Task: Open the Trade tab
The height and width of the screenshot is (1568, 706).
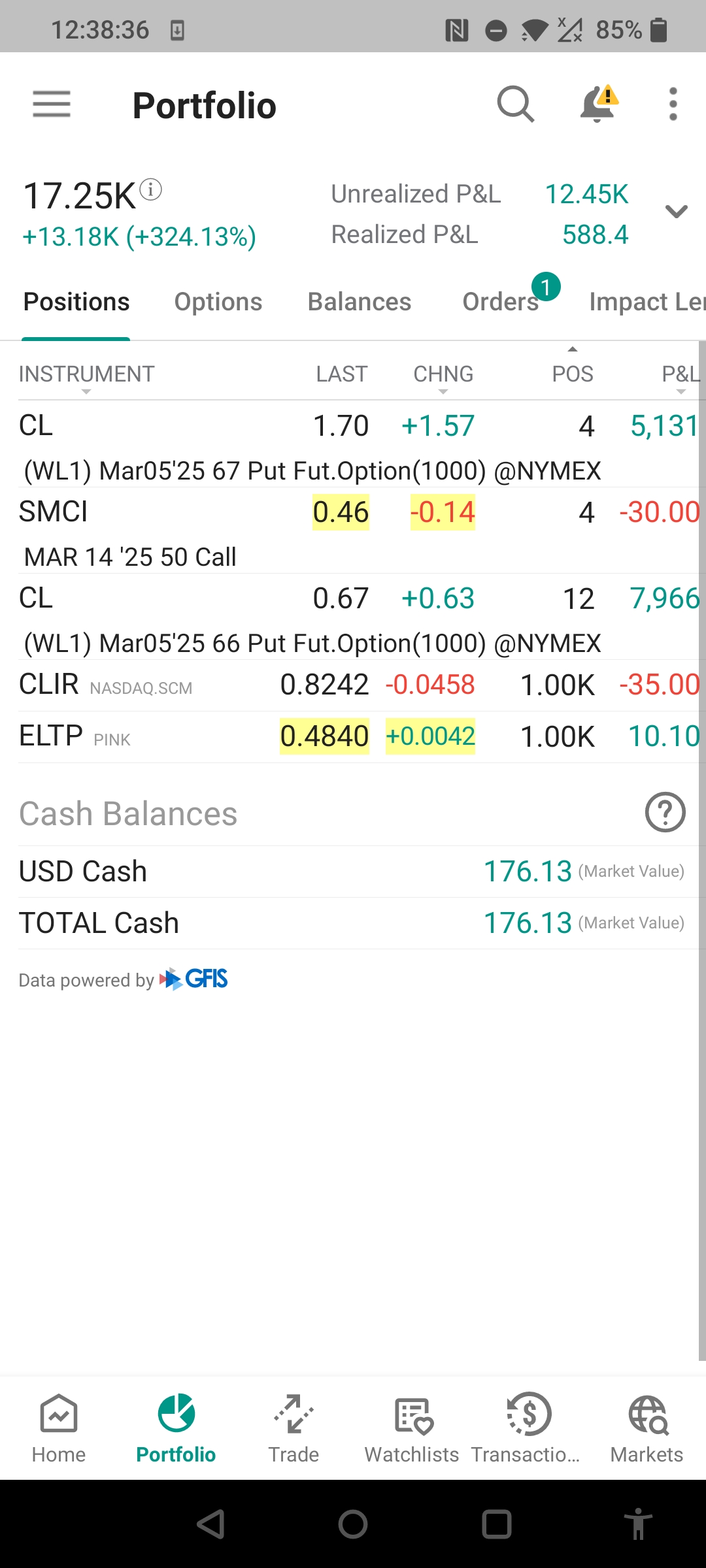Action: click(294, 1429)
